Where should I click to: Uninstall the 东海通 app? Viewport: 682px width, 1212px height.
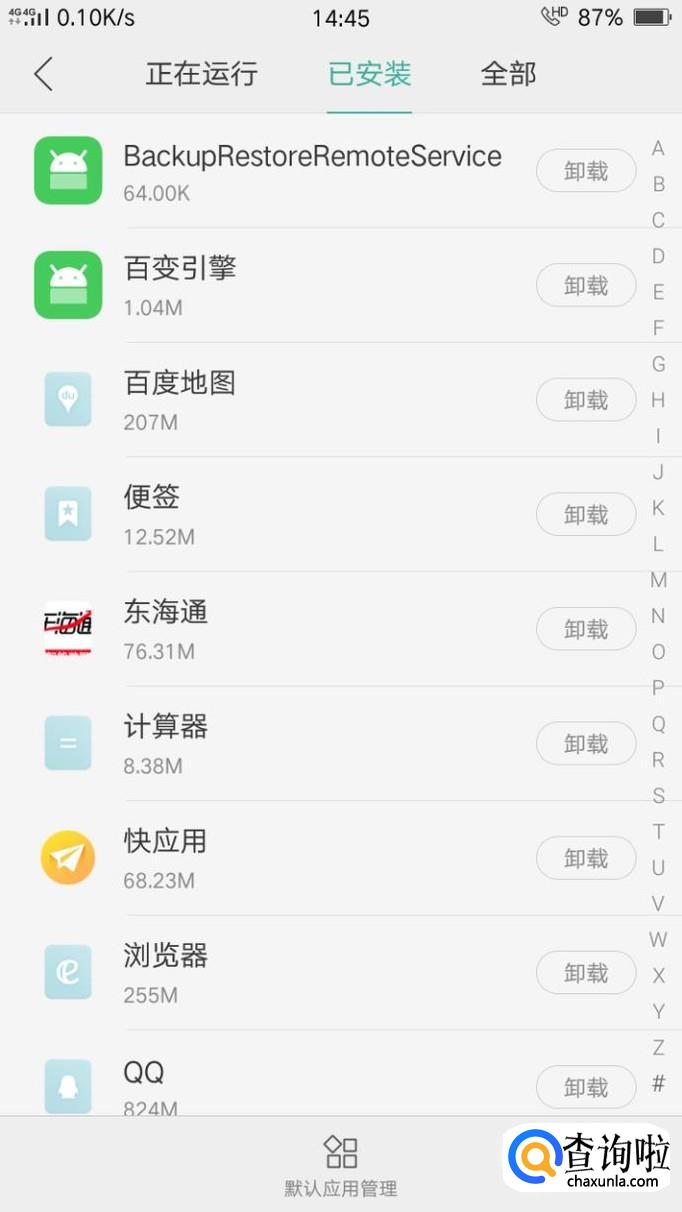coord(586,629)
